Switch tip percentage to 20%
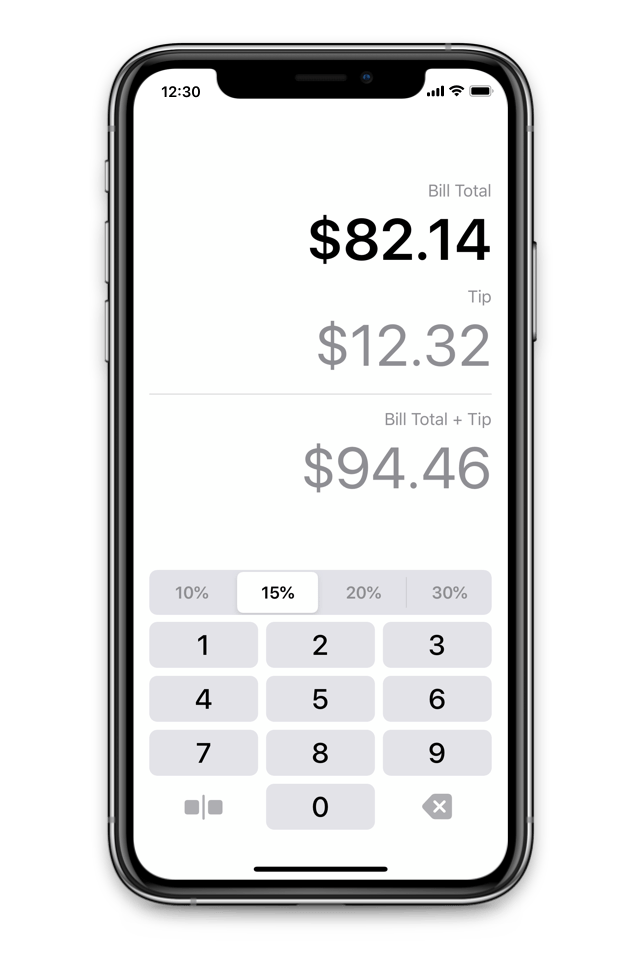 [x=363, y=593]
